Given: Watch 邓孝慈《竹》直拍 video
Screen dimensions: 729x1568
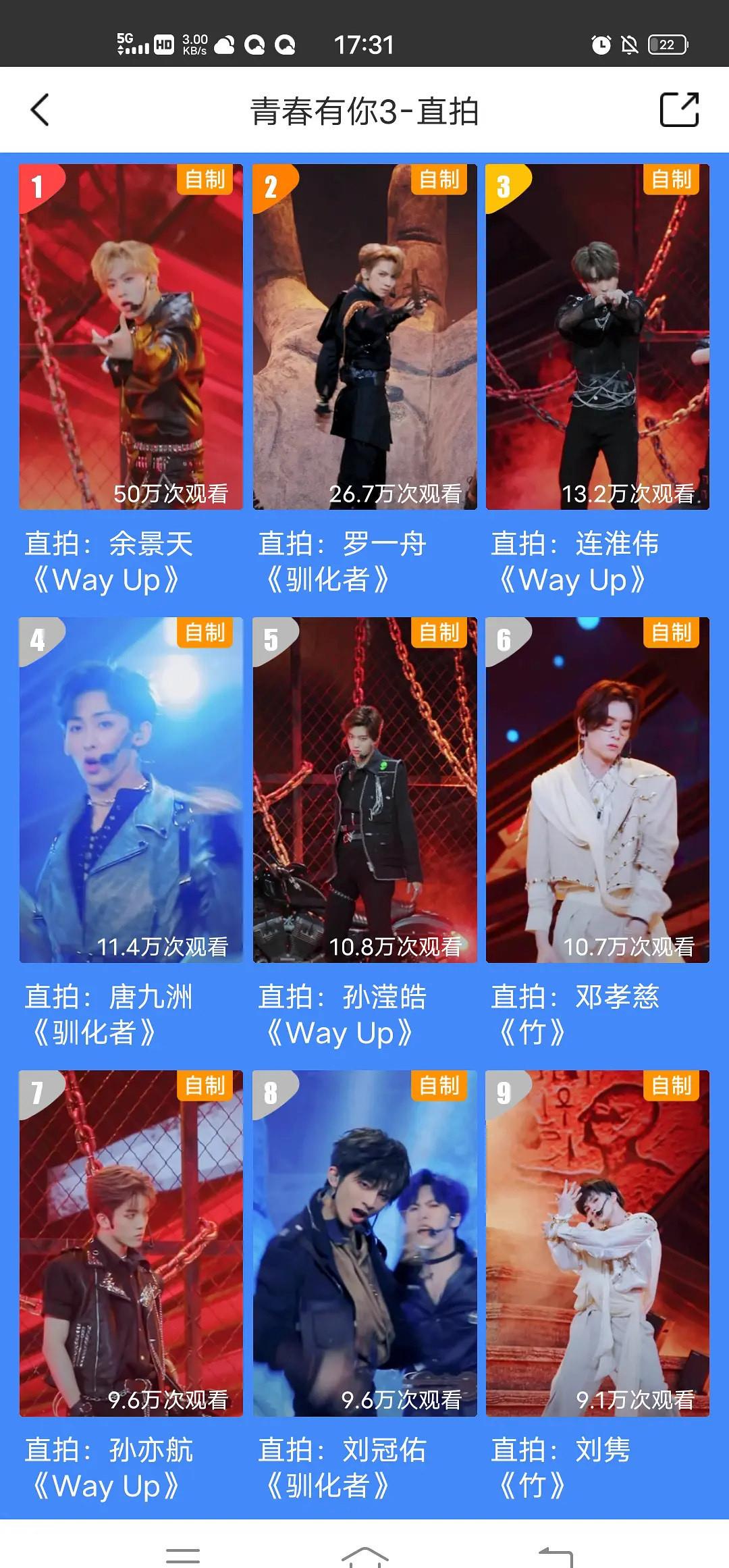Looking at the screenshot, I should coord(597,789).
